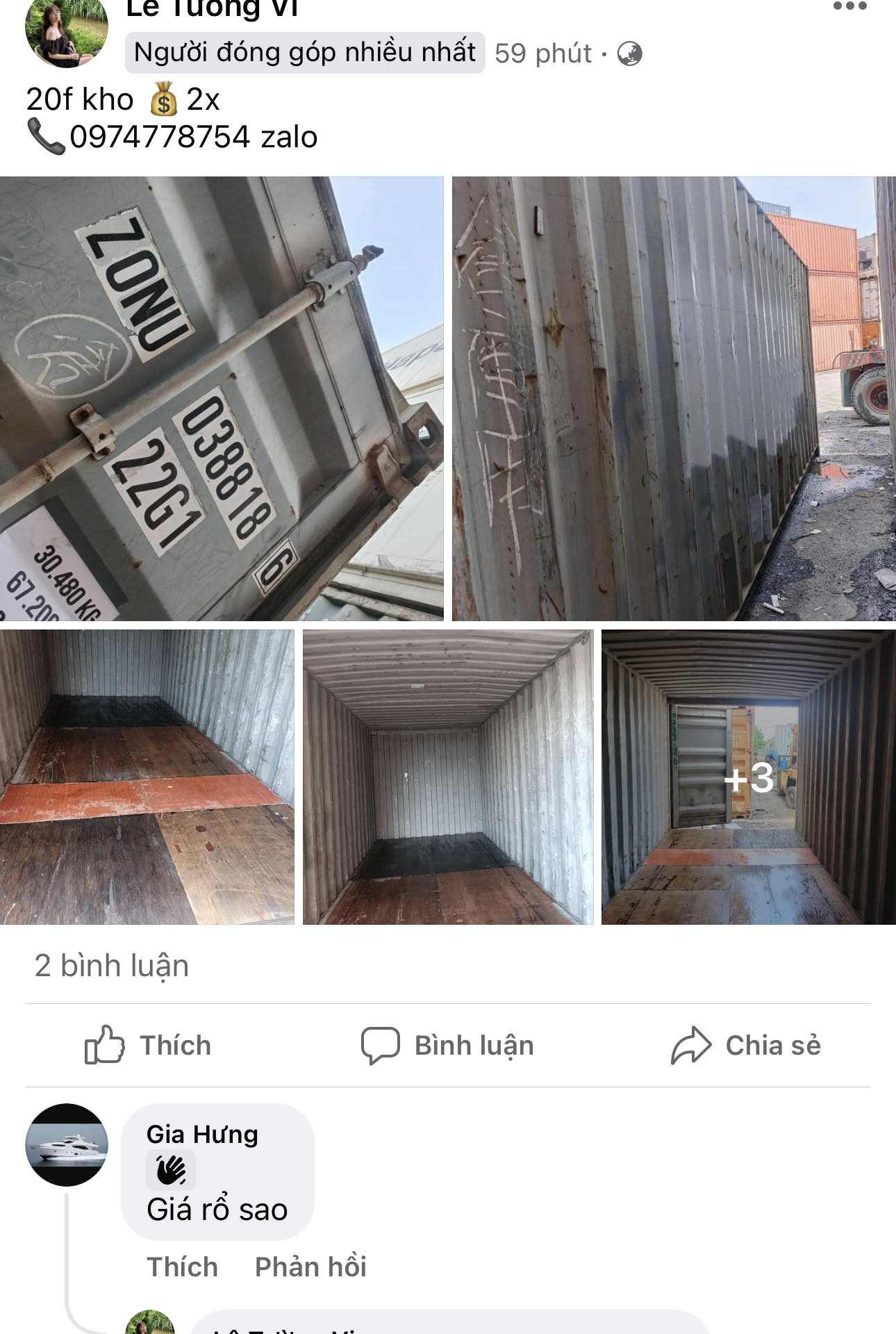The image size is (896, 1334).
Task: Open the +3 more photos tile
Action: (x=748, y=777)
